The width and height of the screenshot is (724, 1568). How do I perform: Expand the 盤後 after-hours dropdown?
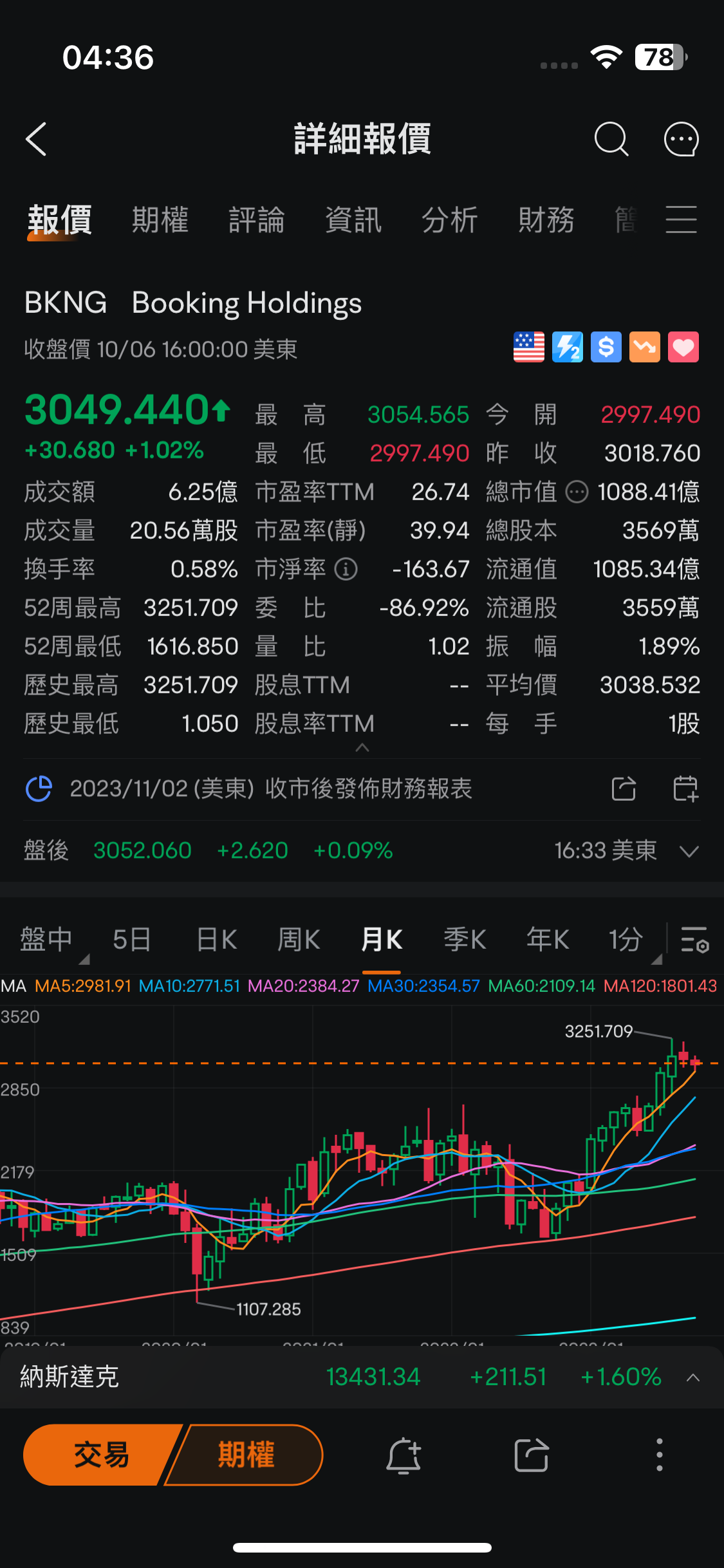click(x=689, y=852)
